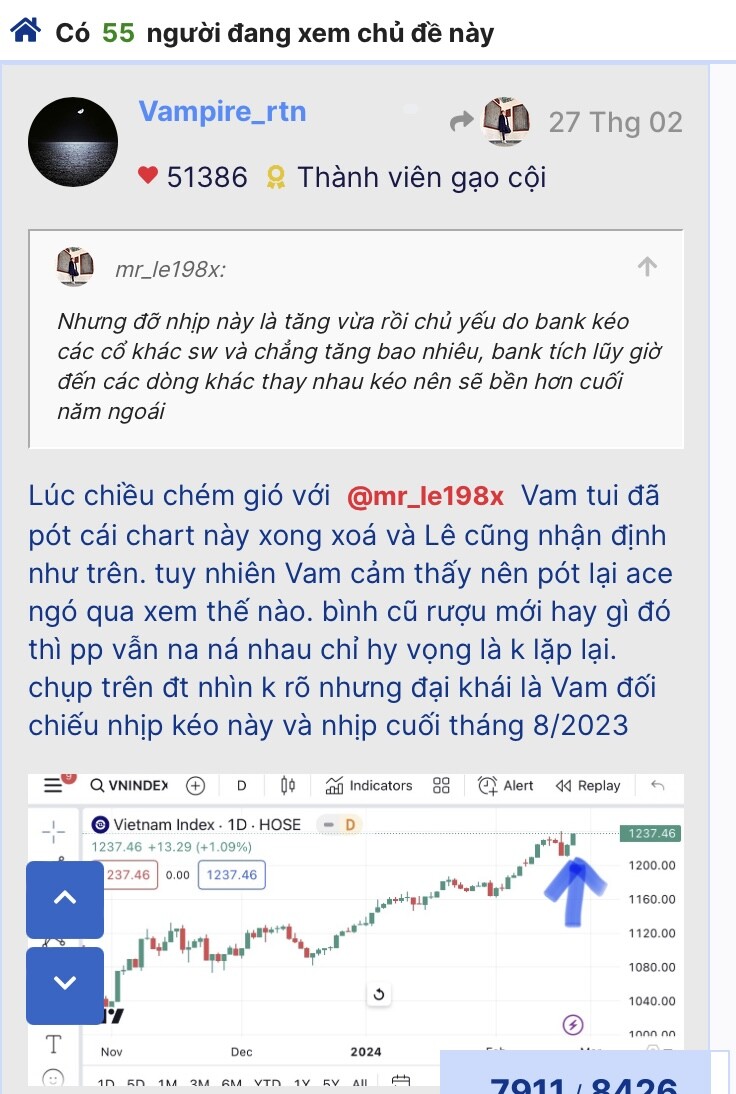Go to the forum home icon
The height and width of the screenshot is (1094, 736).
[24, 31]
